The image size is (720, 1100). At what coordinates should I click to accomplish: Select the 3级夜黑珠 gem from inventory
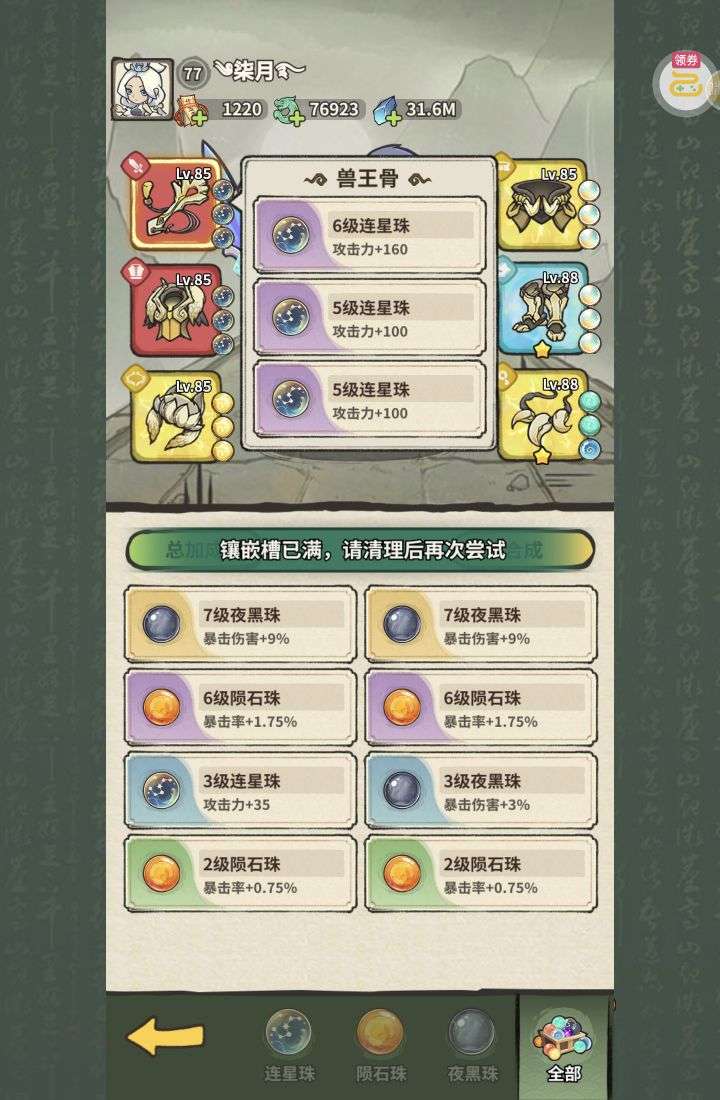(x=481, y=791)
